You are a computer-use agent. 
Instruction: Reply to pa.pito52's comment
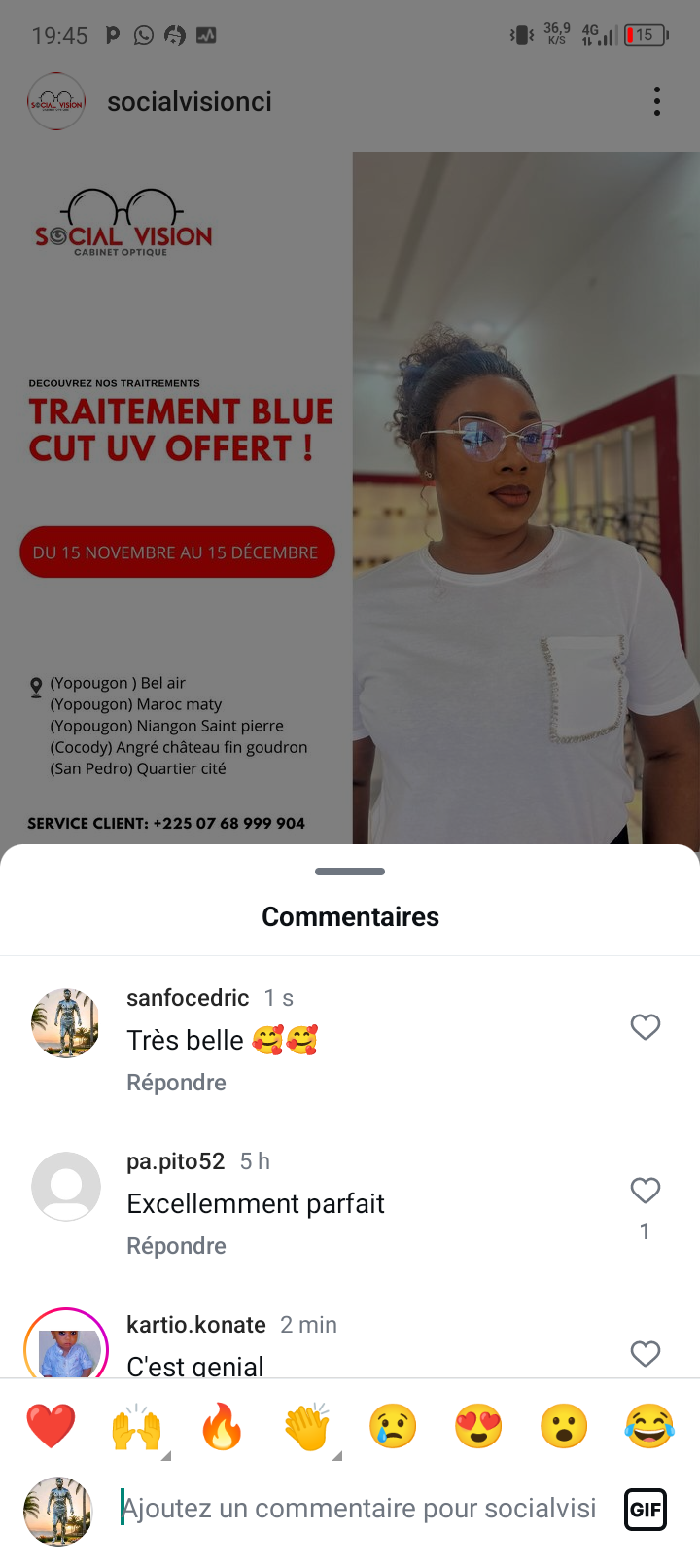(x=176, y=1246)
